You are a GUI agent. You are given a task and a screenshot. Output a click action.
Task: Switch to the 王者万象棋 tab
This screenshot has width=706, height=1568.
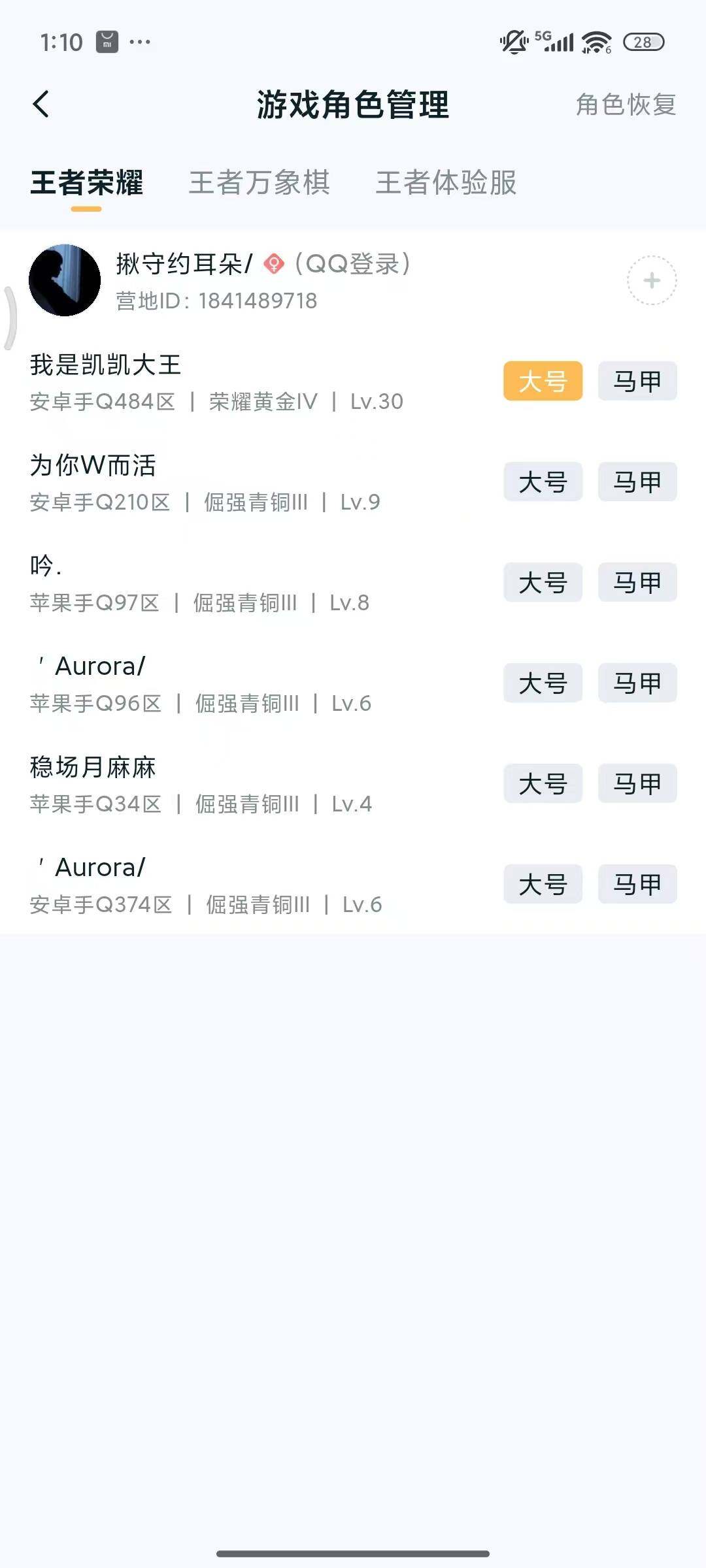[260, 184]
